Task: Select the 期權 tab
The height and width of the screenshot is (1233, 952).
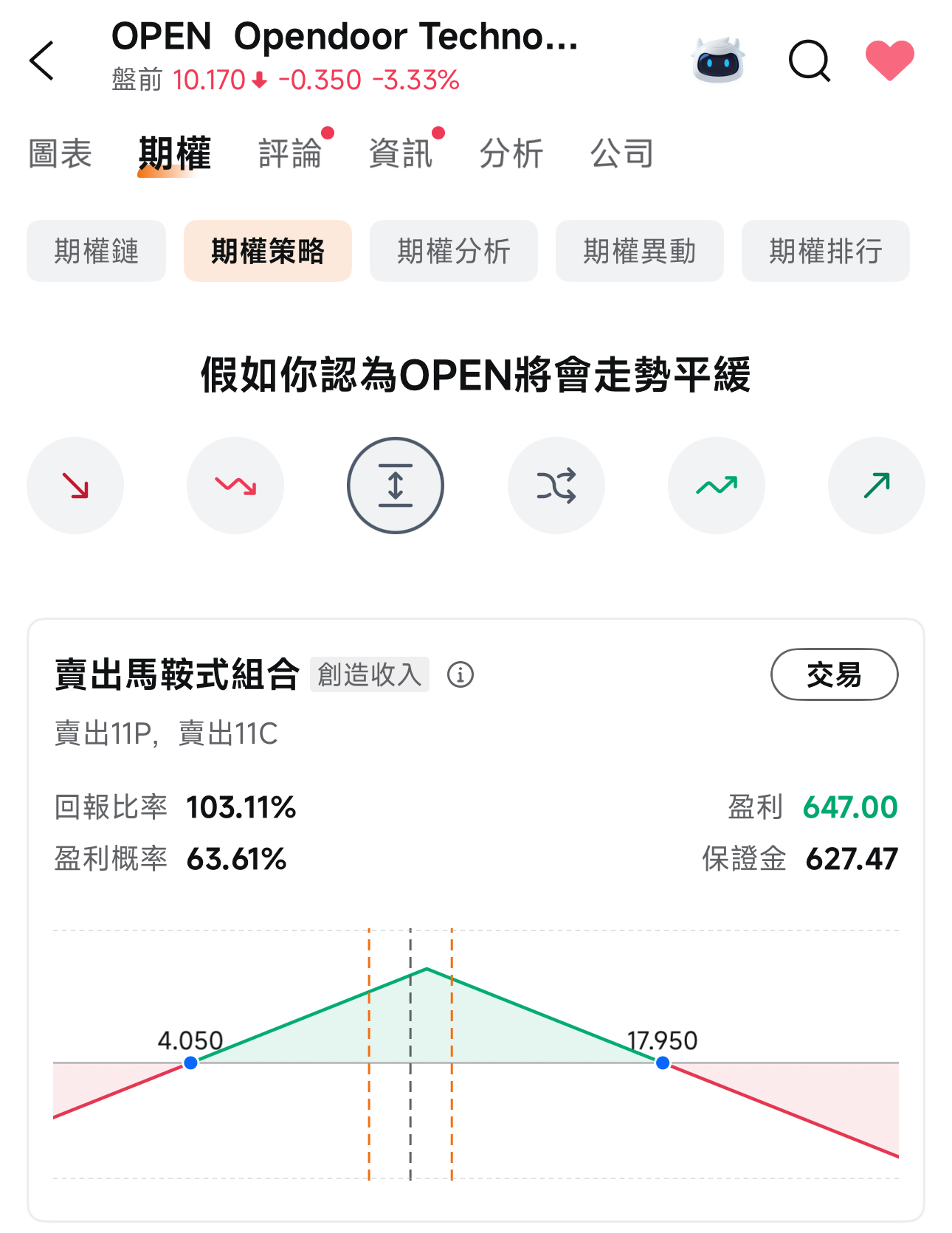Action: [174, 153]
